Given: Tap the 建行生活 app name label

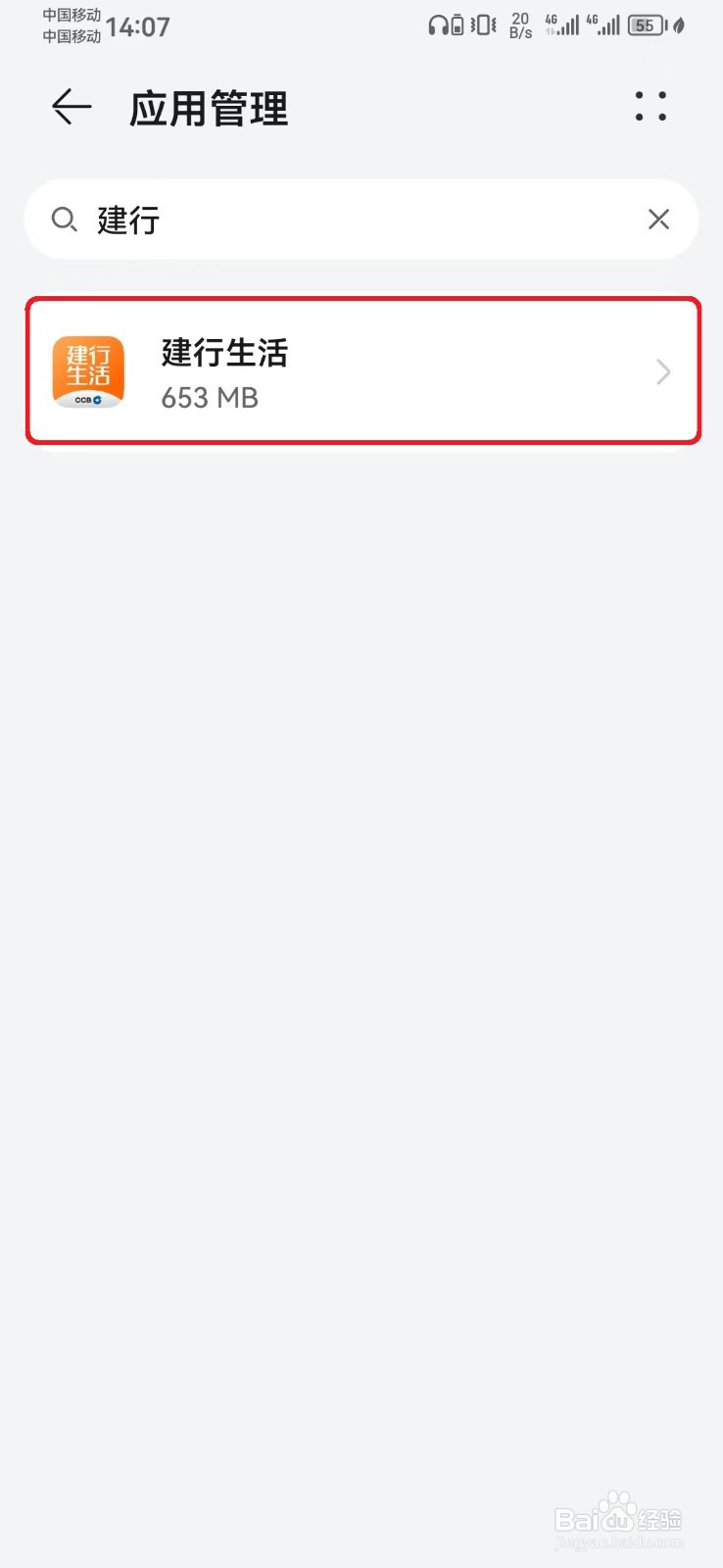Looking at the screenshot, I should [224, 354].
